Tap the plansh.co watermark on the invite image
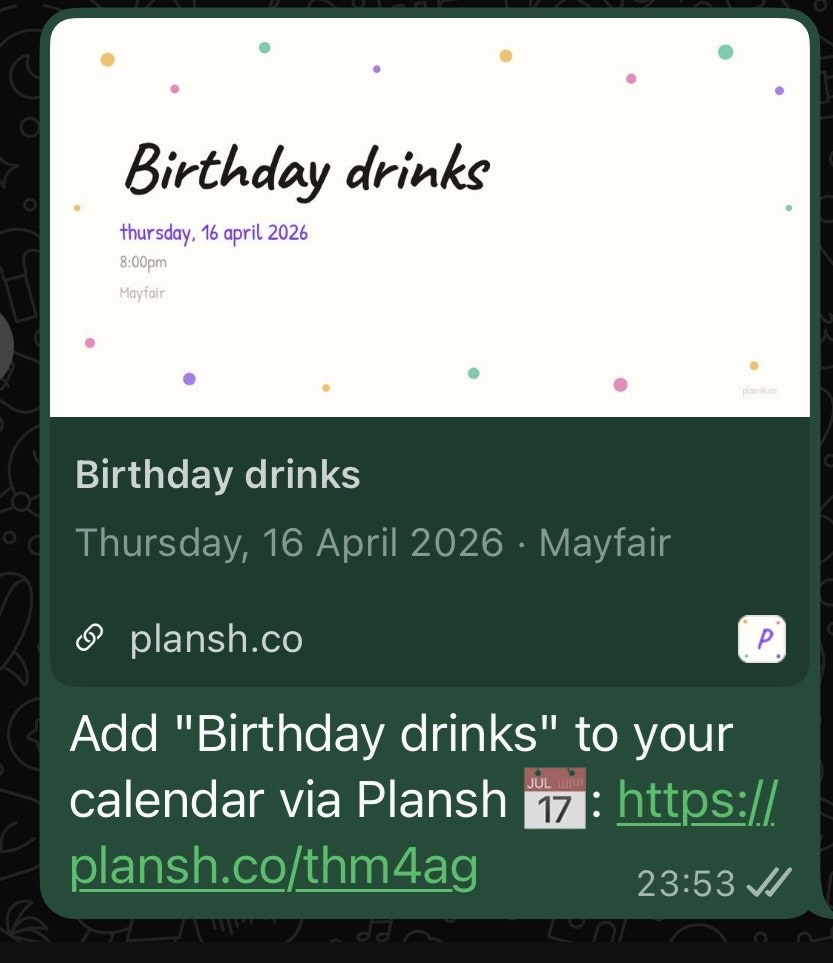This screenshot has width=833, height=963. click(x=759, y=391)
